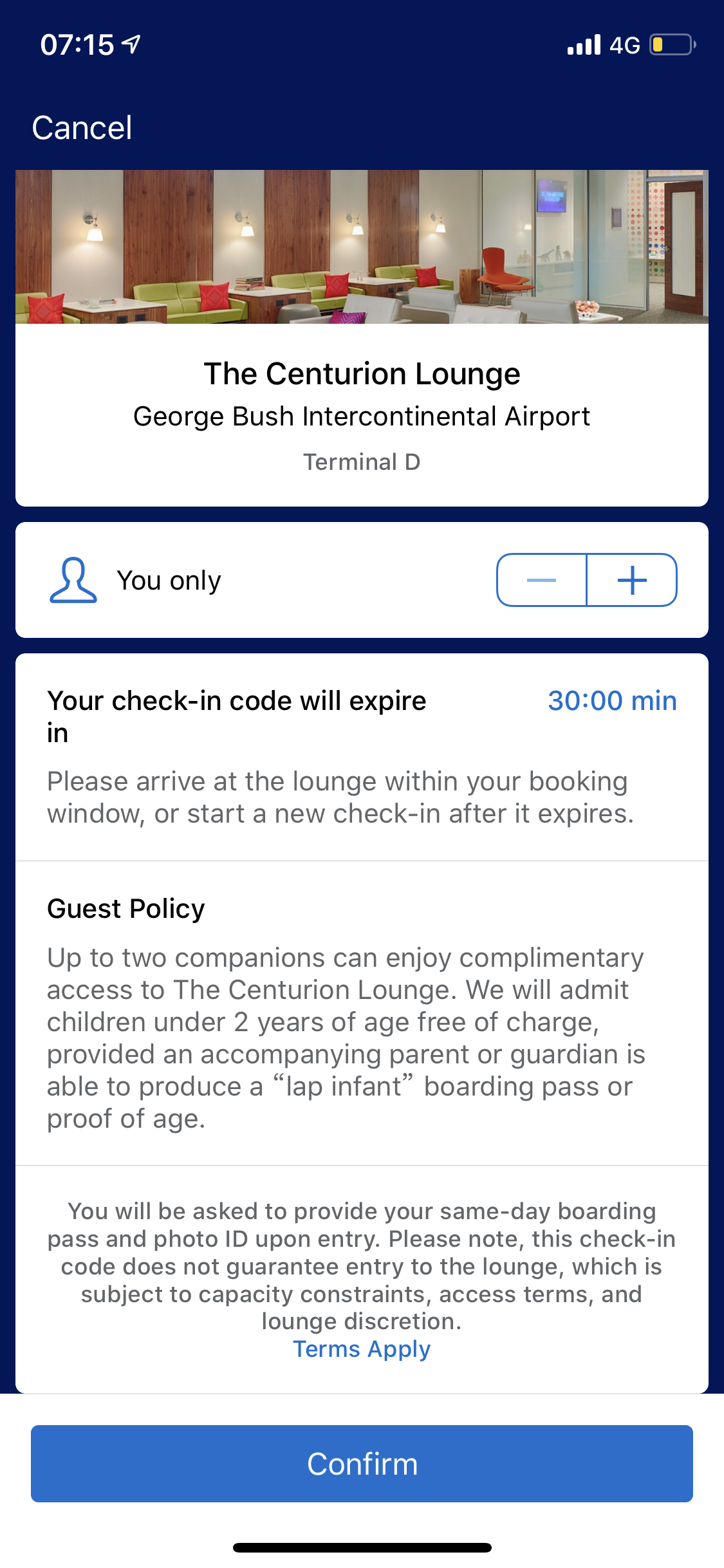Add a guest with the plus stepper
This screenshot has width=724, height=1568.
click(x=631, y=580)
